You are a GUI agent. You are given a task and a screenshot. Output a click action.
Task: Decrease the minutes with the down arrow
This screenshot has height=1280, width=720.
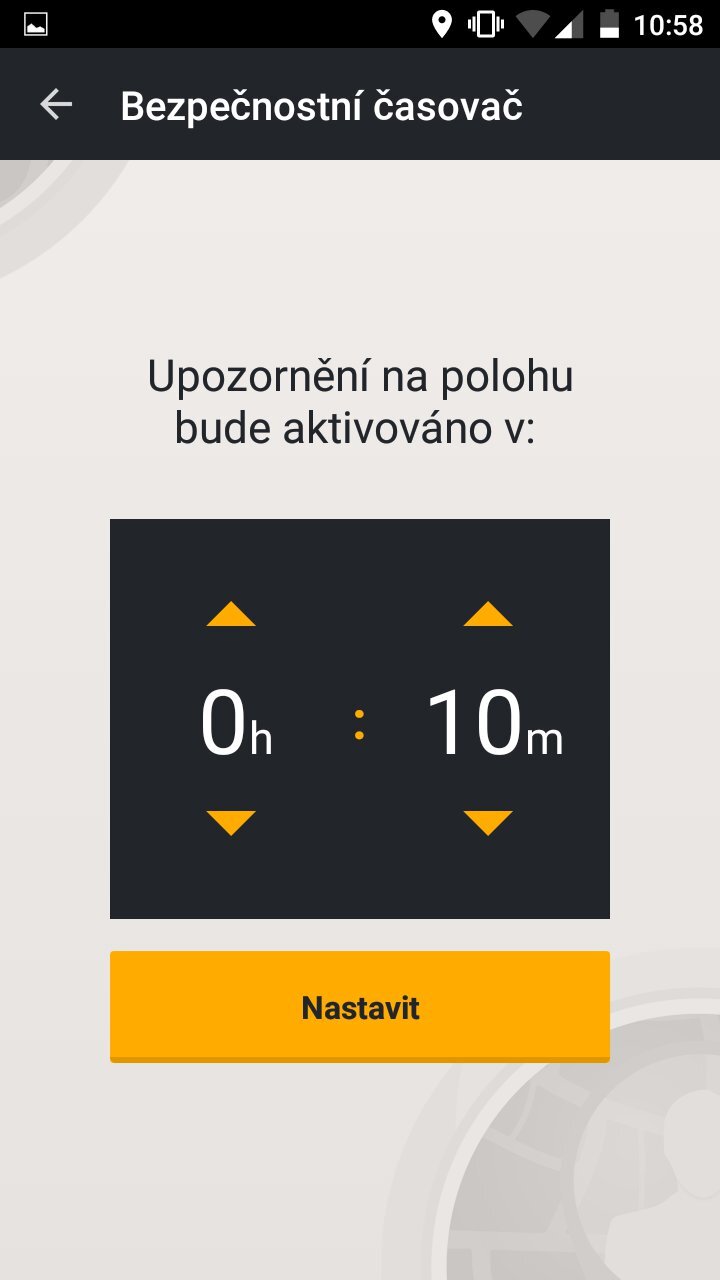click(488, 823)
